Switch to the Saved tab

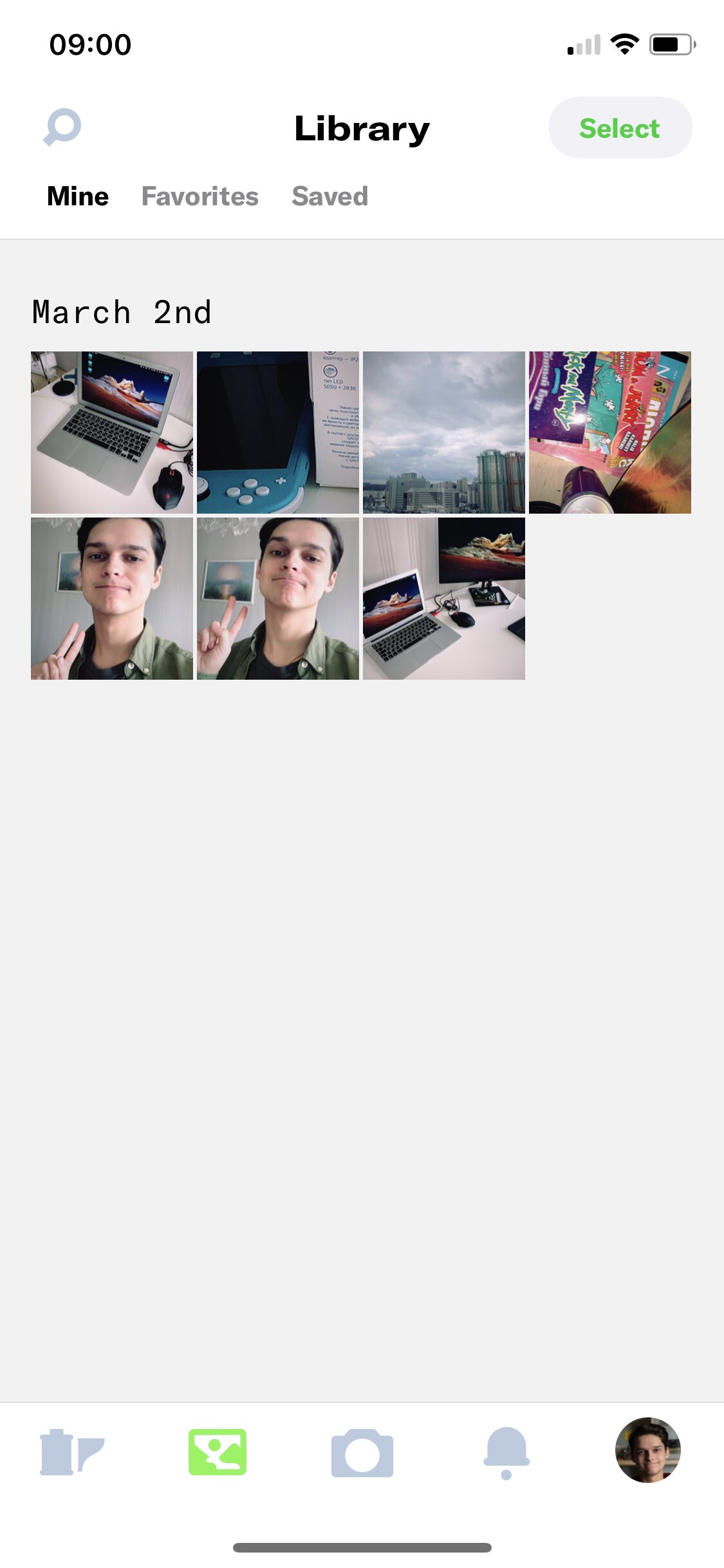coord(330,196)
